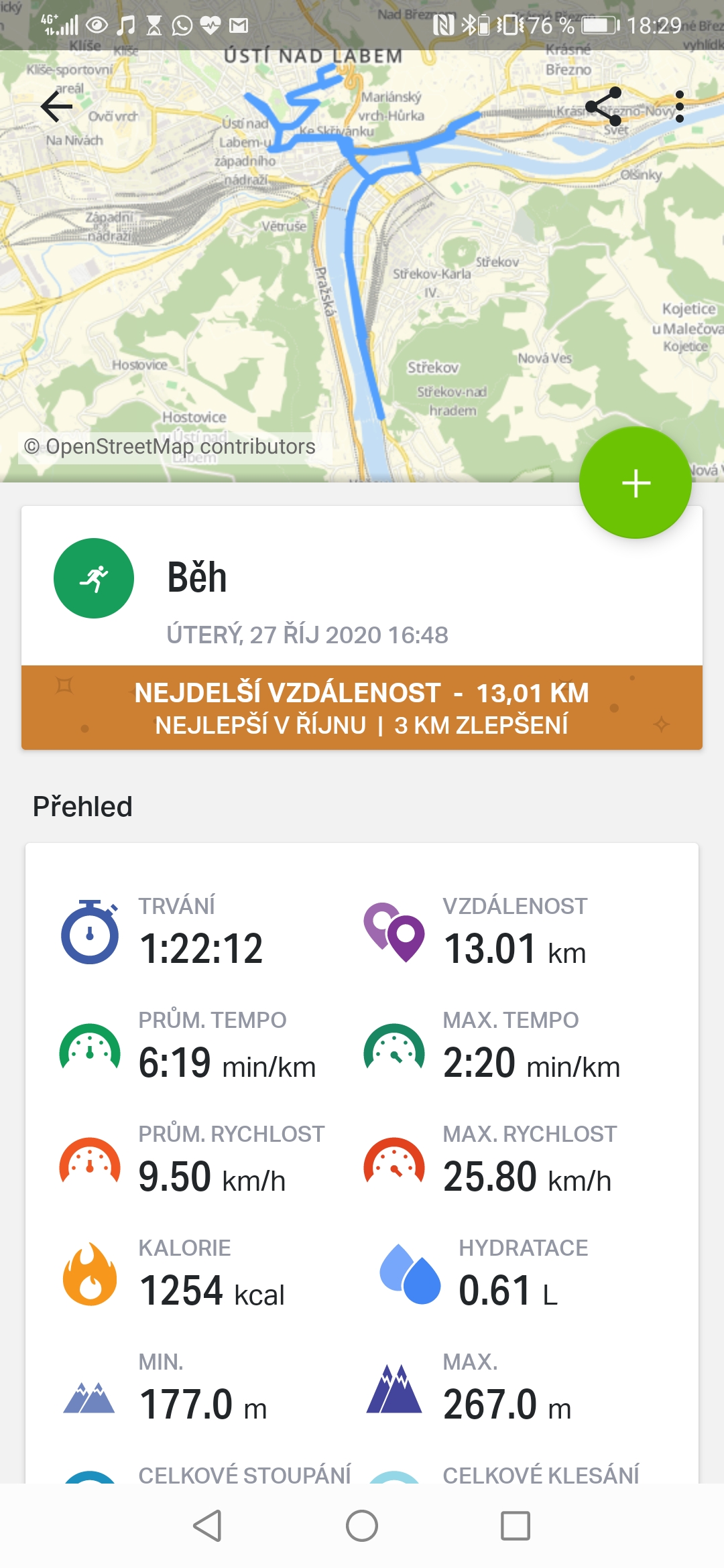Tap the system back button

(x=207, y=1526)
